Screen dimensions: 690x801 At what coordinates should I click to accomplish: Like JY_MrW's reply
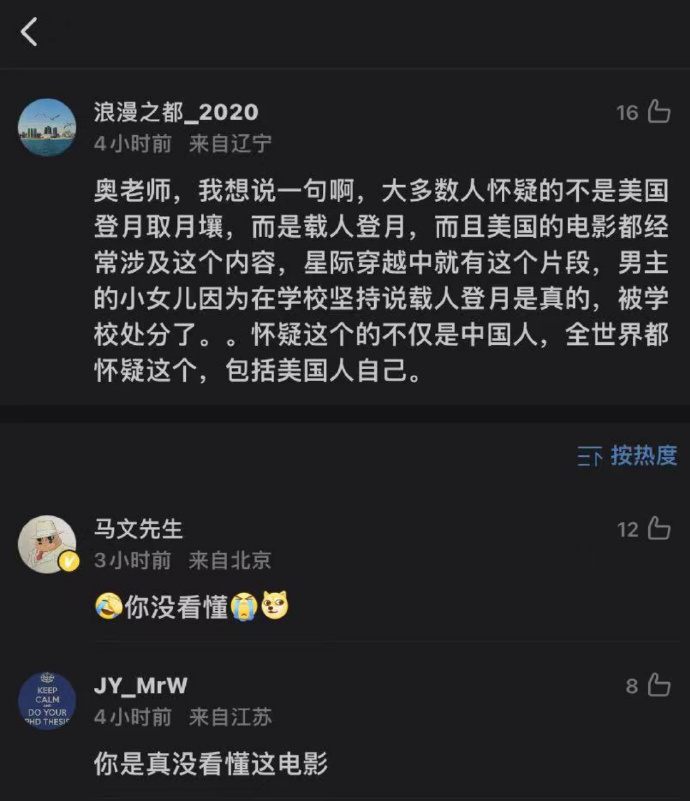pos(658,685)
